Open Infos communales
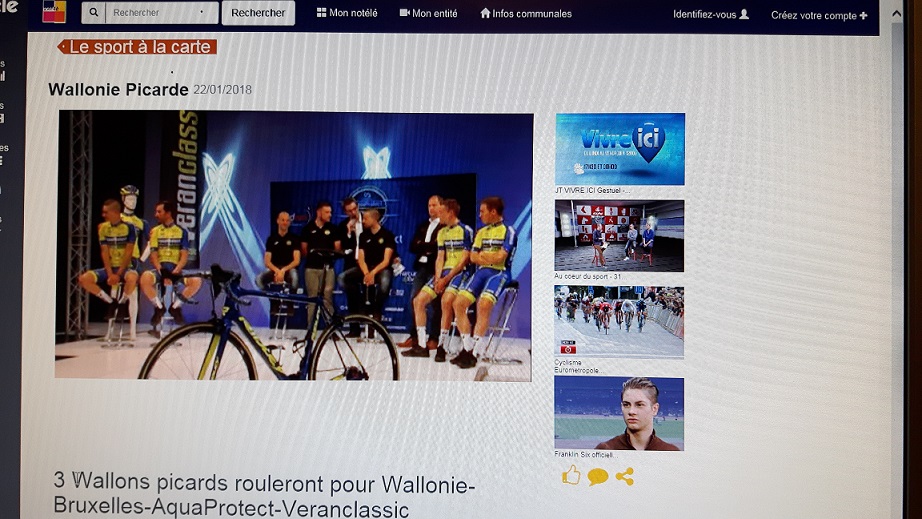 tap(526, 14)
